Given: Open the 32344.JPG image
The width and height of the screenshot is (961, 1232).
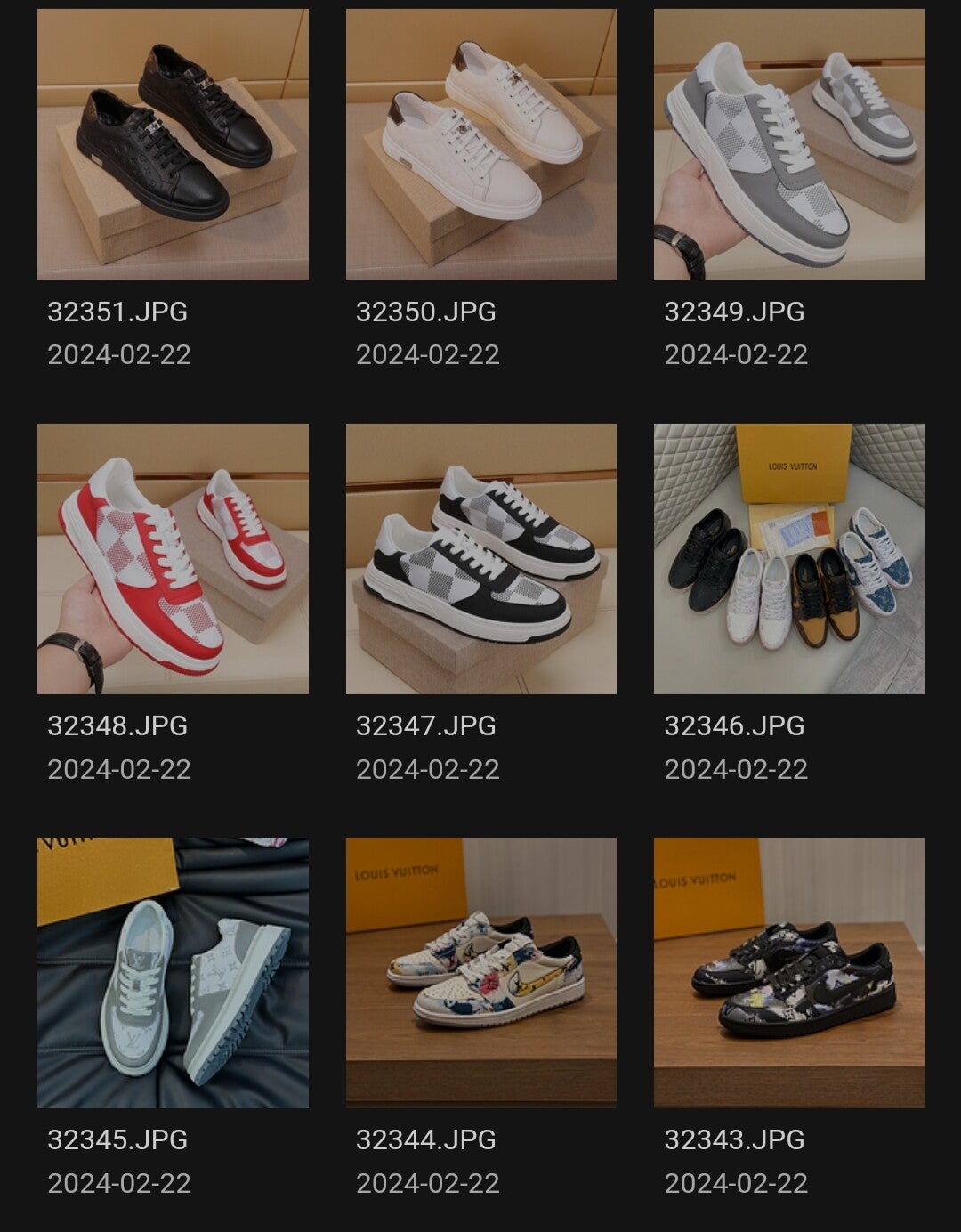Looking at the screenshot, I should tap(480, 973).
